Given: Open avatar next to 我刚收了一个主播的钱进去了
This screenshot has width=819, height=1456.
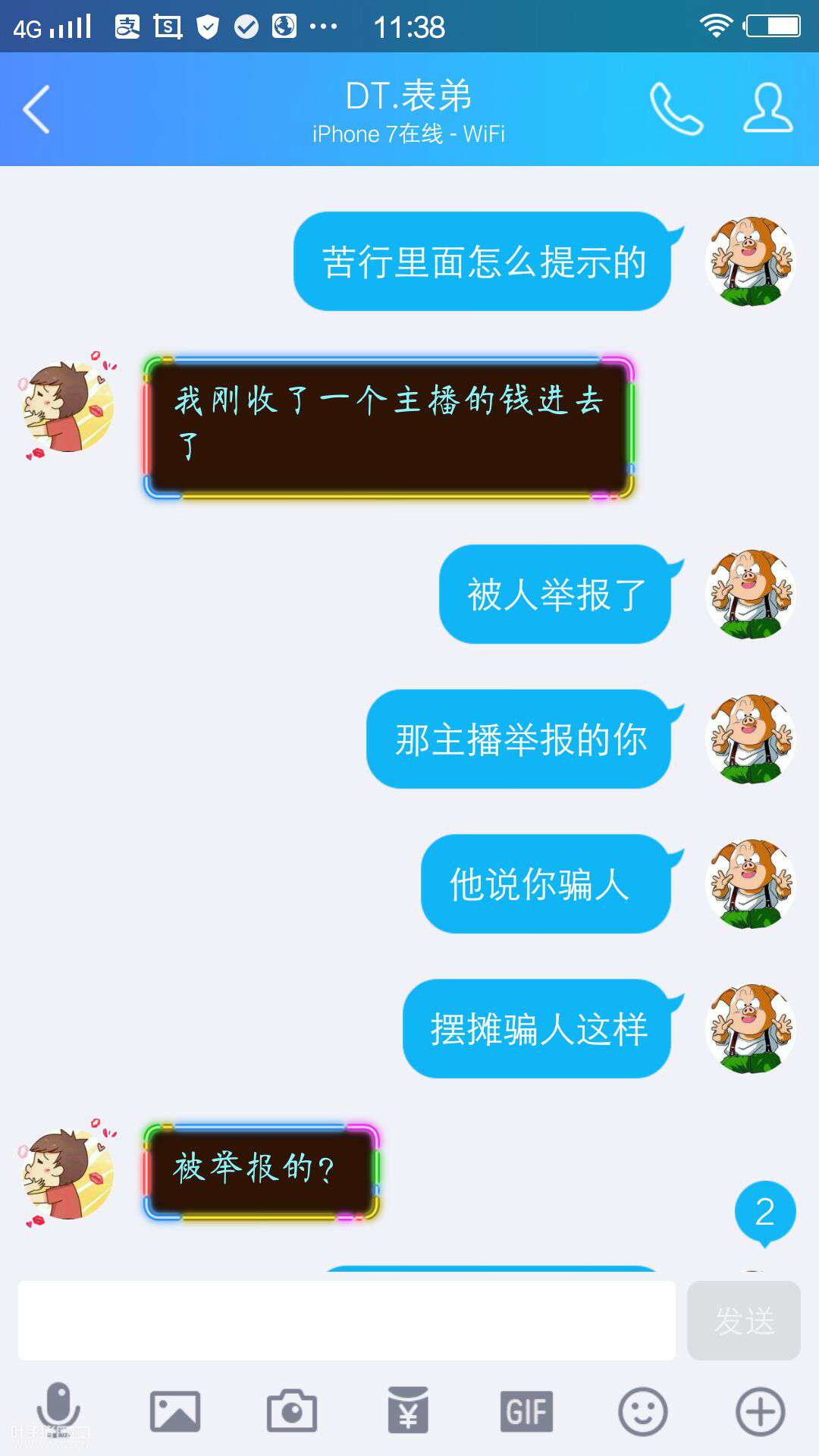Looking at the screenshot, I should tap(67, 406).
